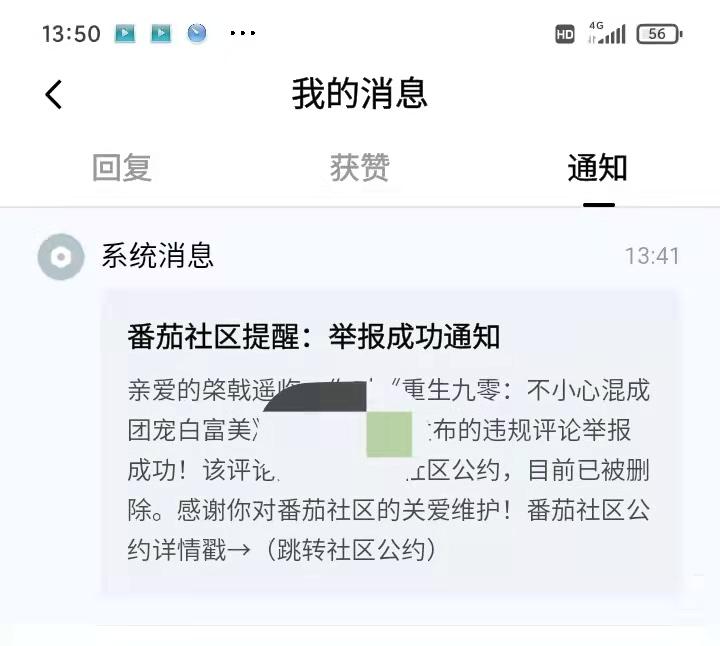Select the 通知 tab
The height and width of the screenshot is (646, 720).
(598, 168)
